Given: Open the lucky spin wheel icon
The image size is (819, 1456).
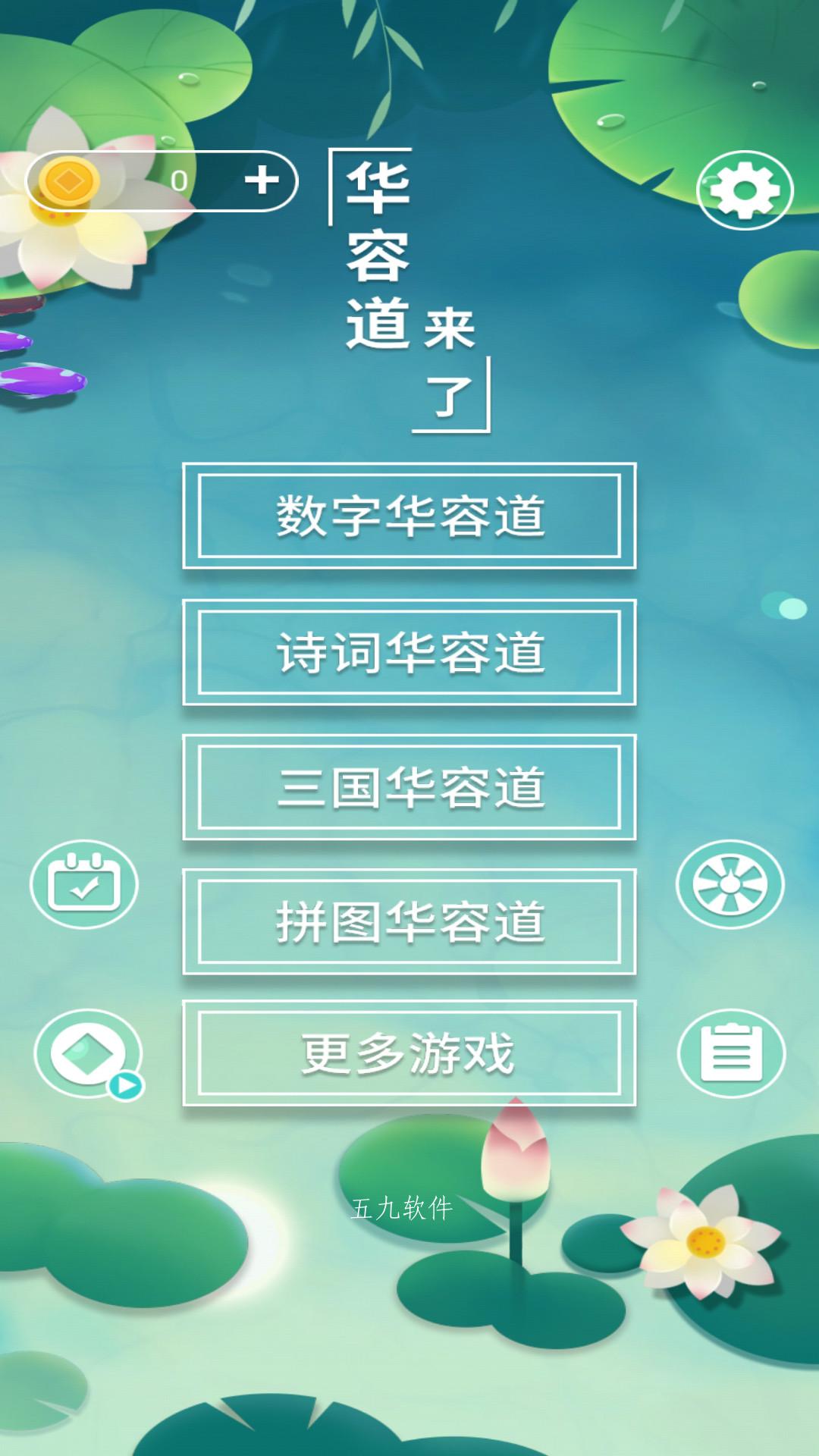Looking at the screenshot, I should pos(730,884).
